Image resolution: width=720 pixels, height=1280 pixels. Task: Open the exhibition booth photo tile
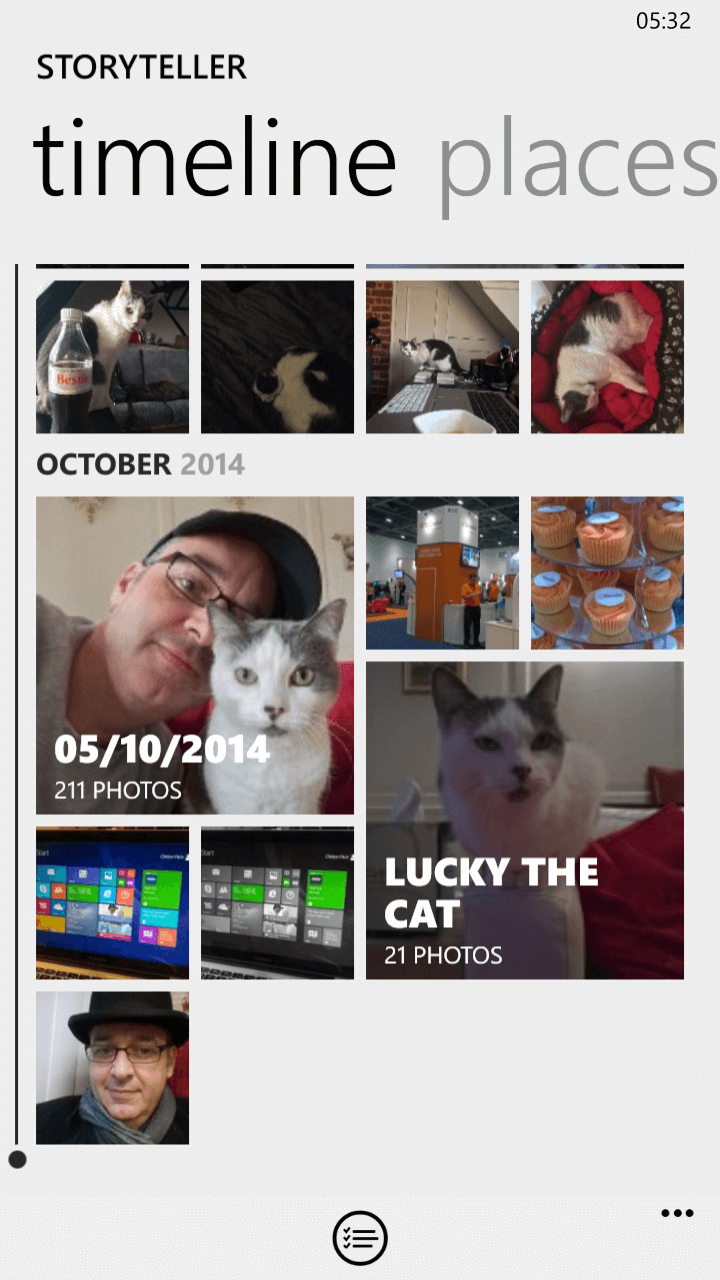click(442, 573)
